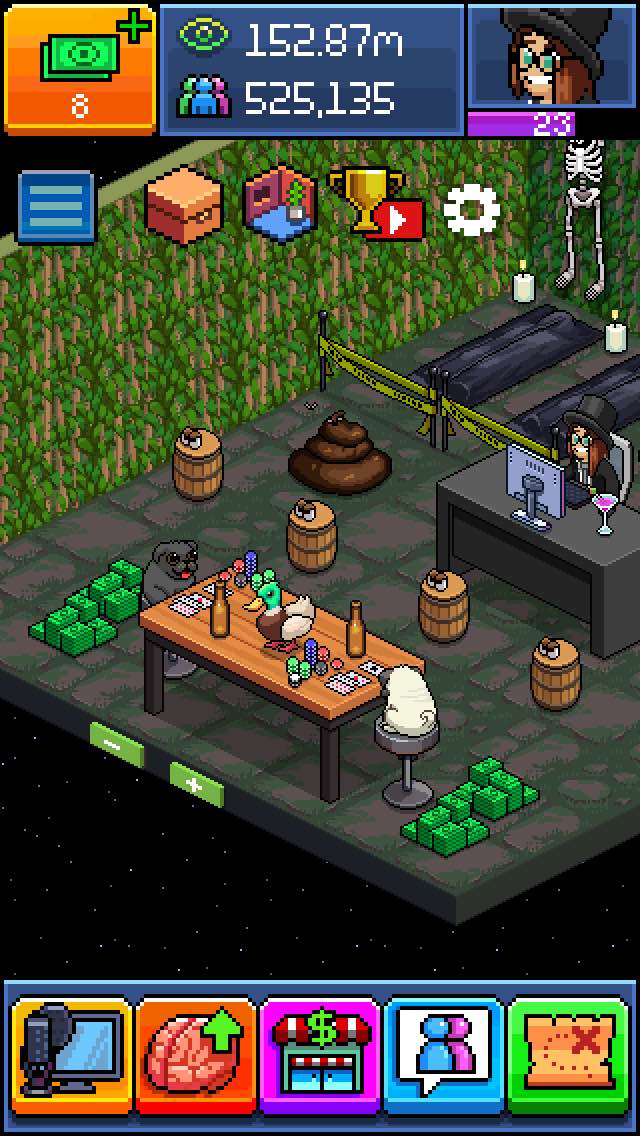Open the trophy video rewards
Screen dimensions: 640x1136
click(375, 203)
